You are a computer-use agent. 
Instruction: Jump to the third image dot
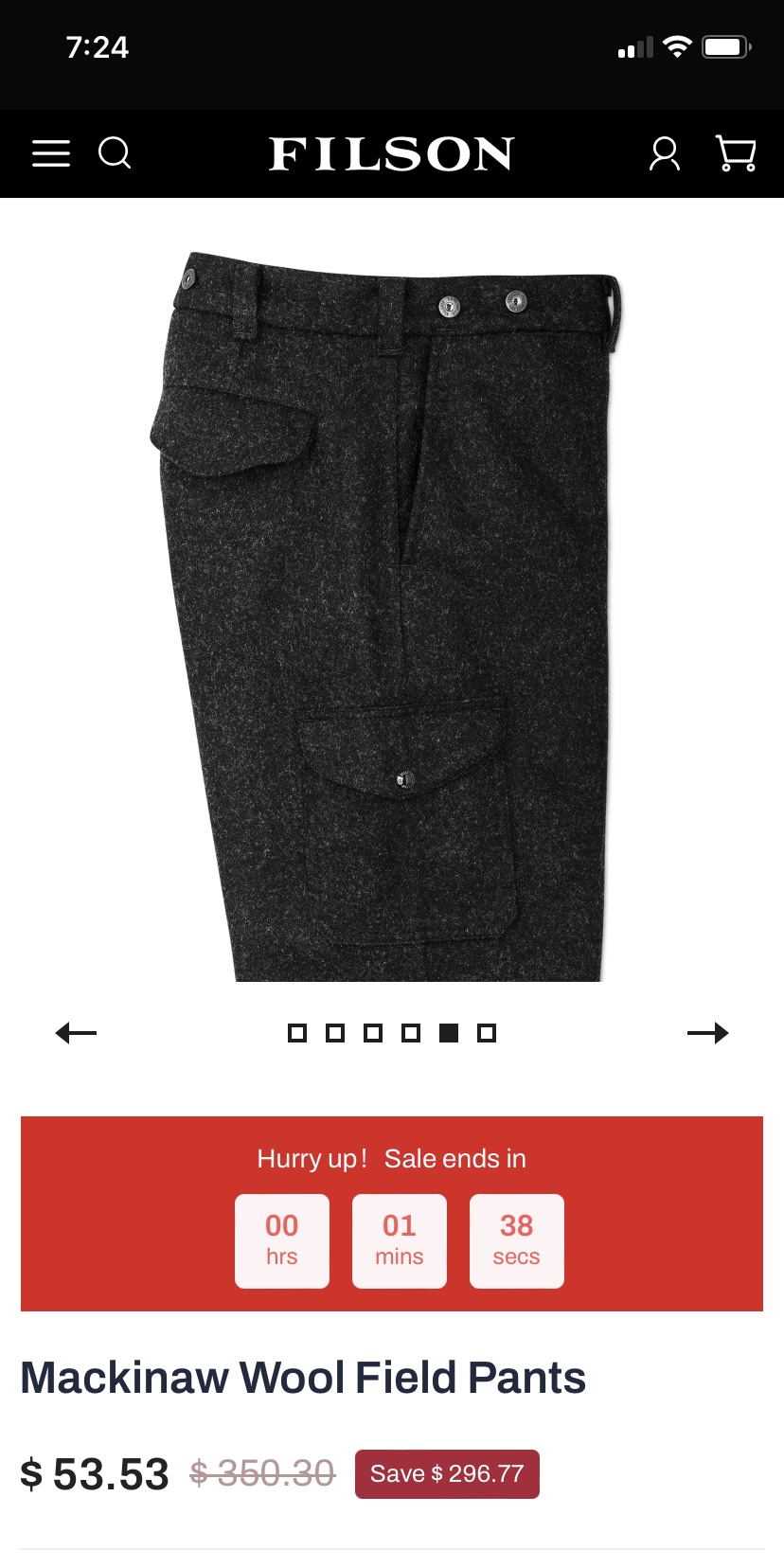[x=373, y=1033]
